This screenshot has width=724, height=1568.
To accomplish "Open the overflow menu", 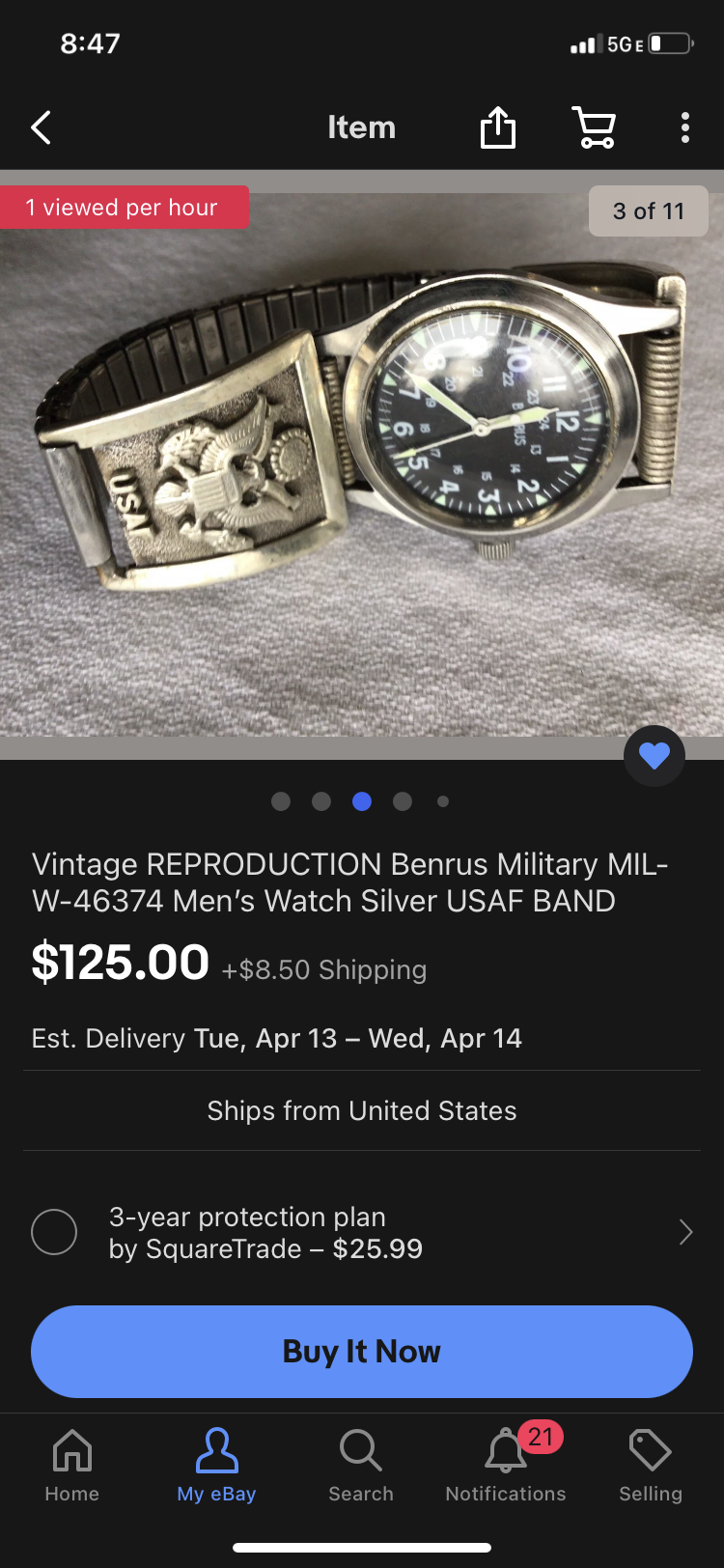I will click(x=684, y=127).
